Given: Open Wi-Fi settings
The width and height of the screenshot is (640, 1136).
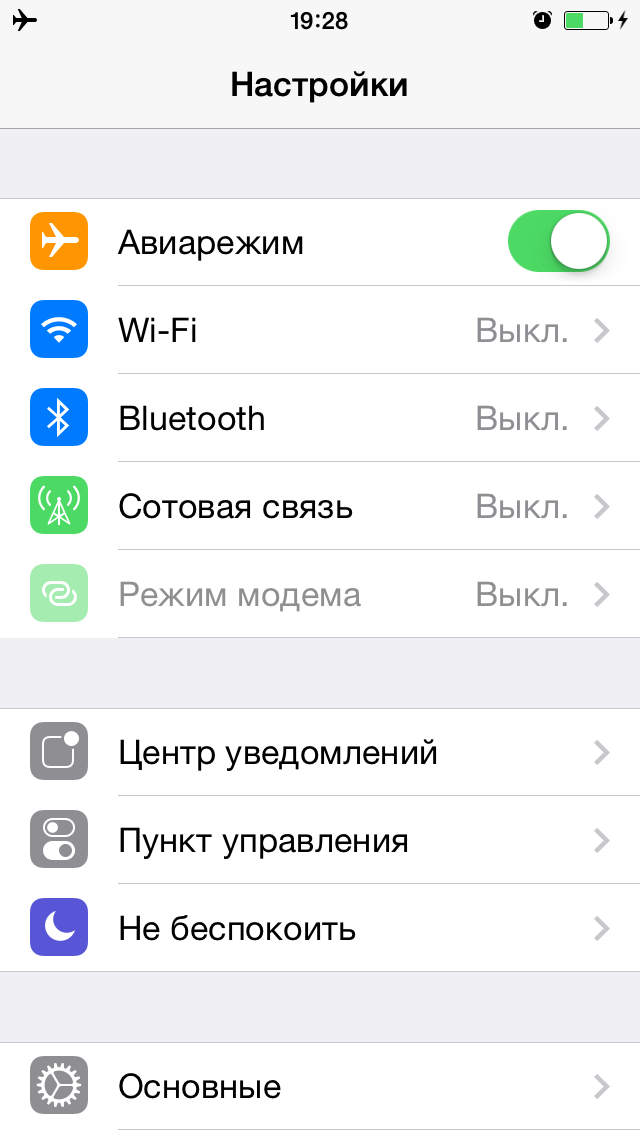Looking at the screenshot, I should pos(320,330).
